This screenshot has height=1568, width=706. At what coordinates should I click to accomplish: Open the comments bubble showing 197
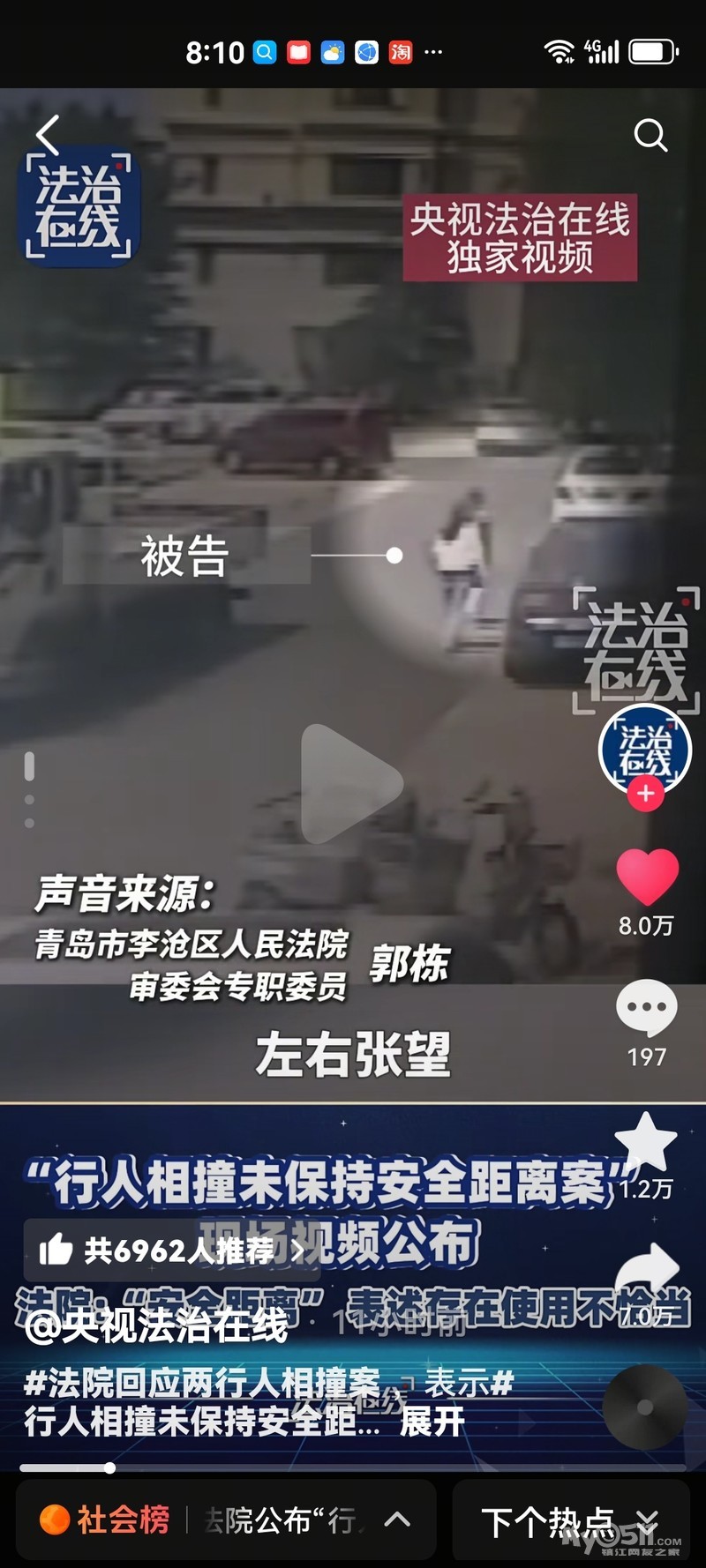tap(646, 1007)
